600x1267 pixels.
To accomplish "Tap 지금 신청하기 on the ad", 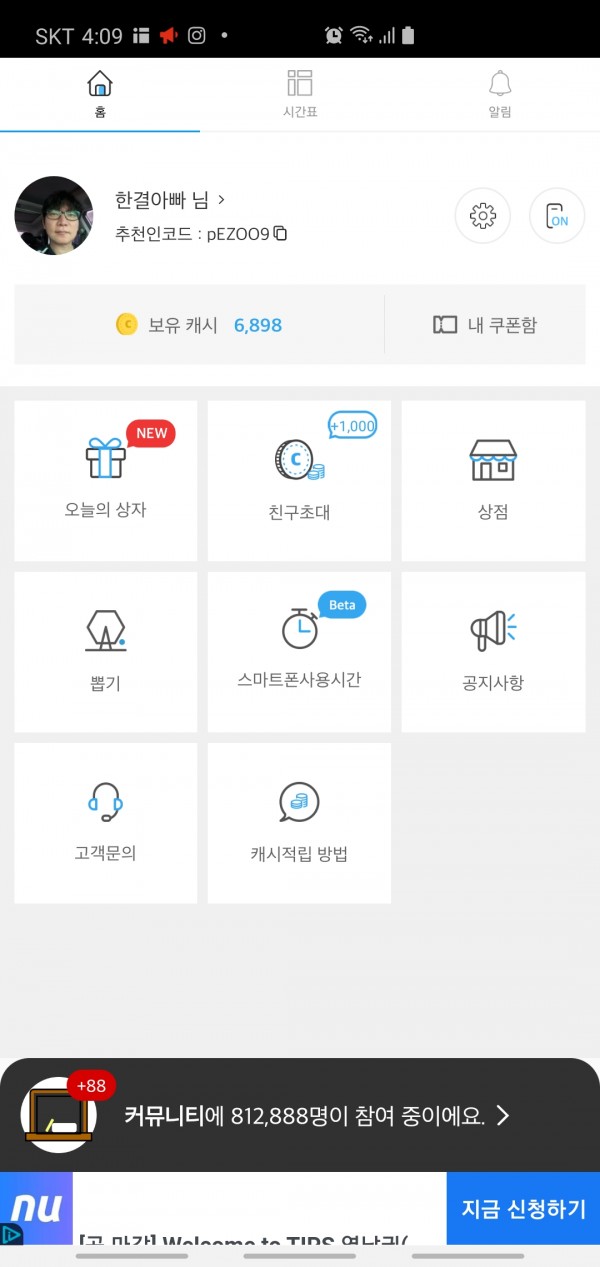I will tap(523, 1208).
